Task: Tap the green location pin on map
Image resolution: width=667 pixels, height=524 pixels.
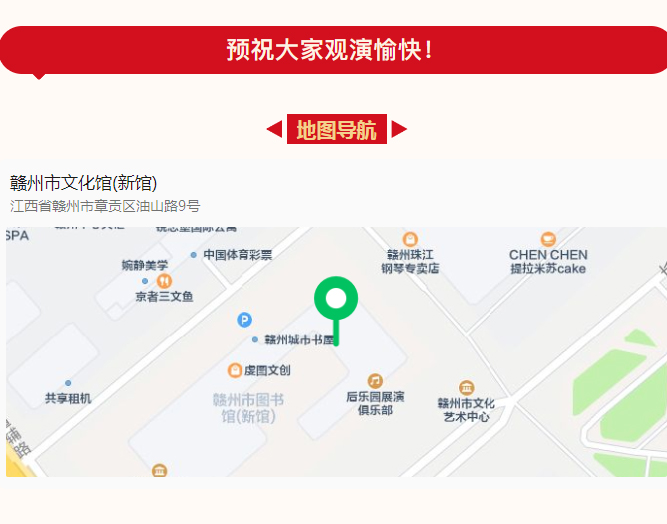Action: pos(336,300)
